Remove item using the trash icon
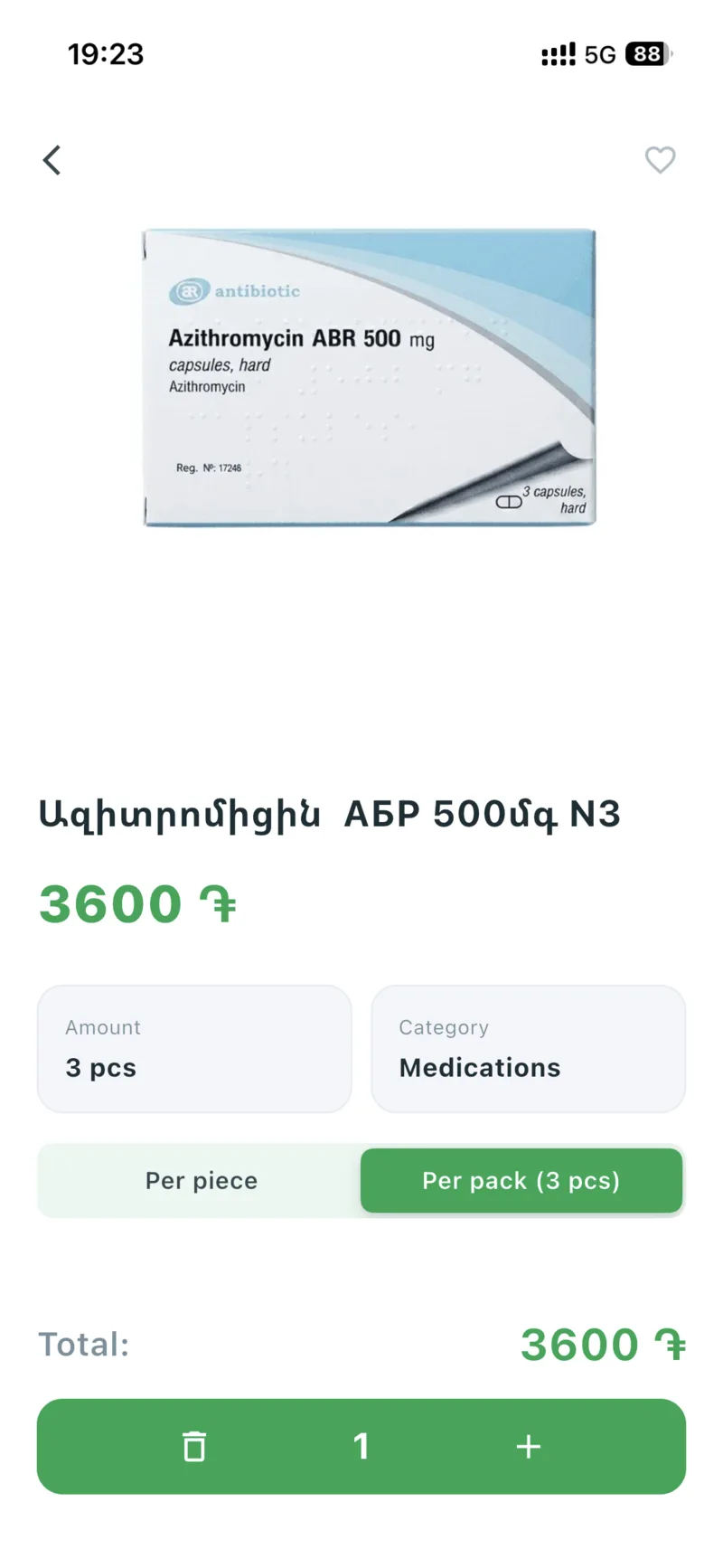The image size is (723, 1568). tap(194, 1446)
